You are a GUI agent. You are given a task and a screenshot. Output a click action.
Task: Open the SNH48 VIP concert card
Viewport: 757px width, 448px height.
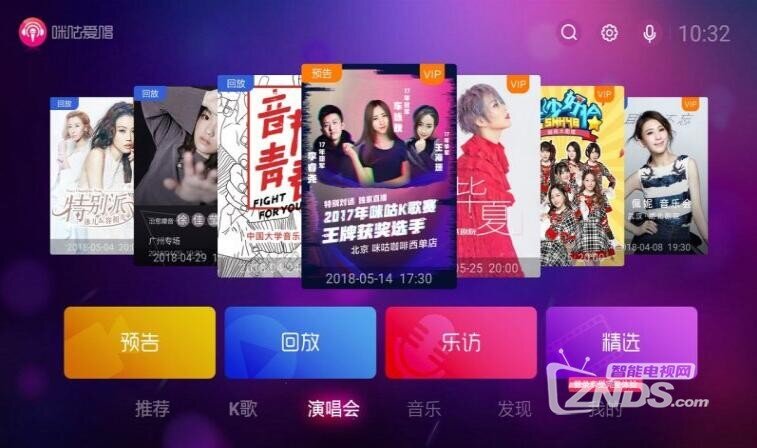582,176
